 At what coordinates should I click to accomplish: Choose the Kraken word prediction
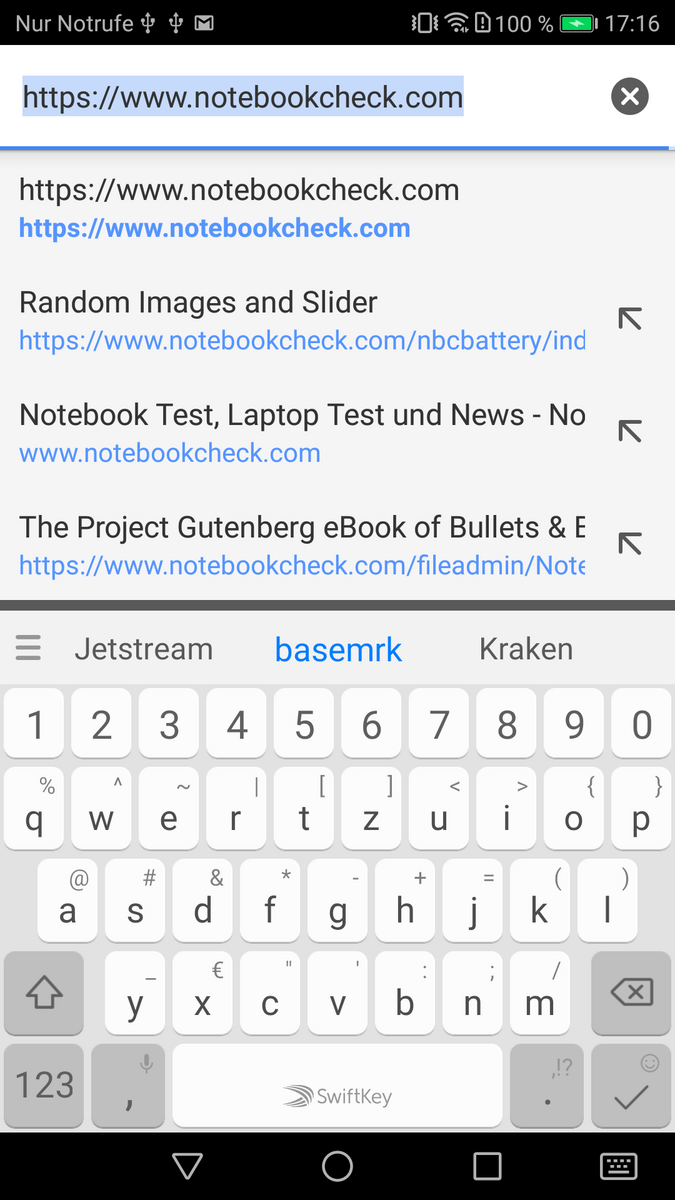coord(526,649)
